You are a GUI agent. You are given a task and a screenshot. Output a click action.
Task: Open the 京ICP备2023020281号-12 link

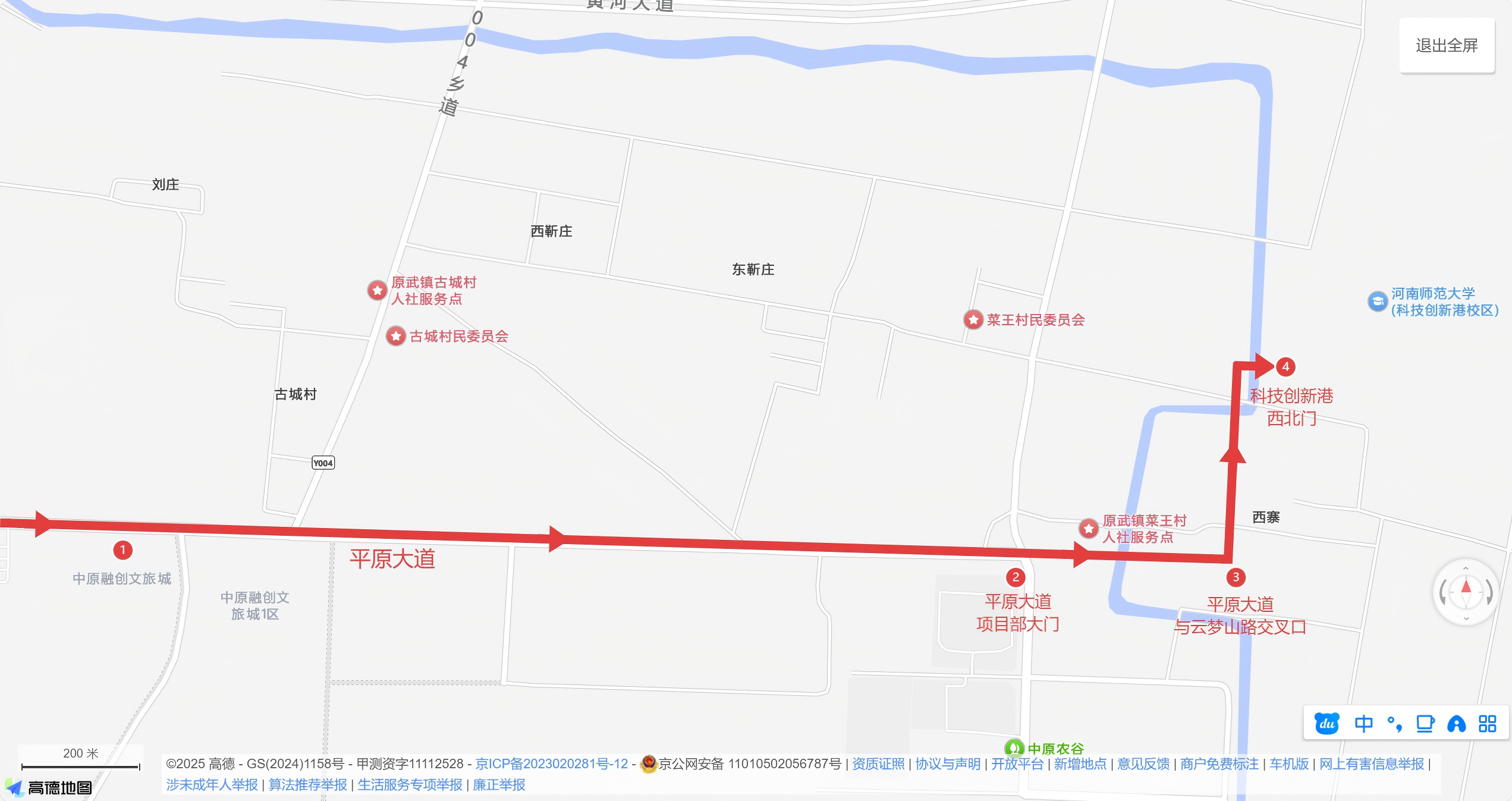(551, 764)
